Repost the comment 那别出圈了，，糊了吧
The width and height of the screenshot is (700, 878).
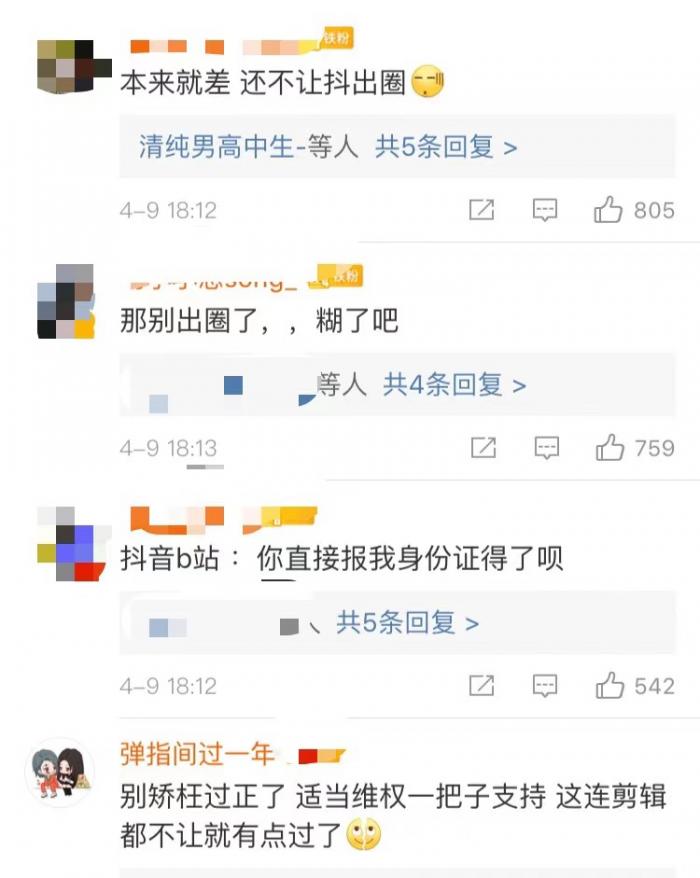483,448
